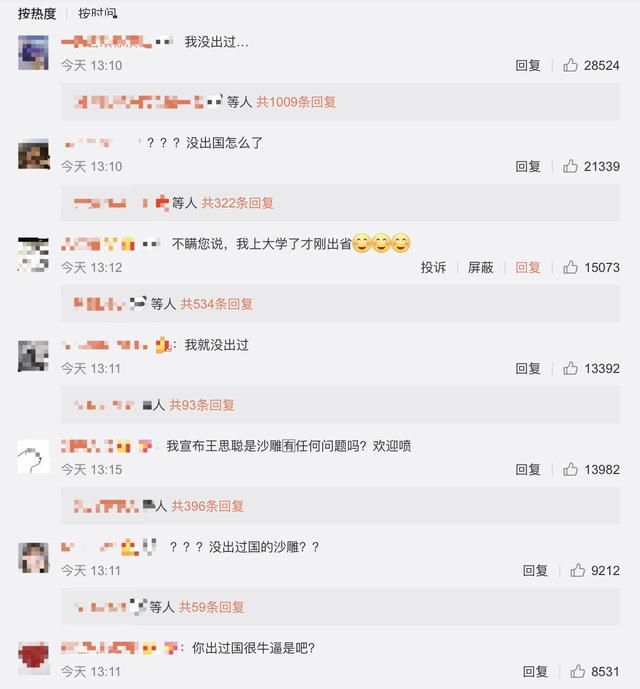Reply to the comment 我没出过…
The image size is (640, 689).
pos(528,65)
